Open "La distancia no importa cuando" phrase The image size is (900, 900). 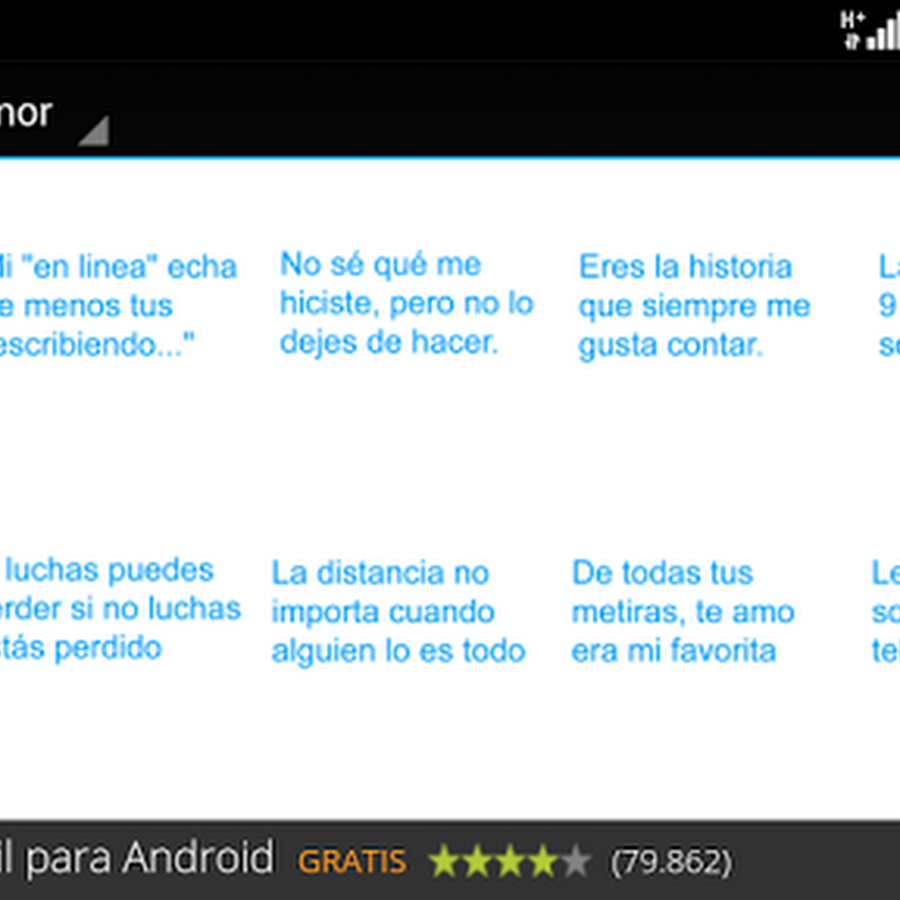pyautogui.click(x=398, y=612)
